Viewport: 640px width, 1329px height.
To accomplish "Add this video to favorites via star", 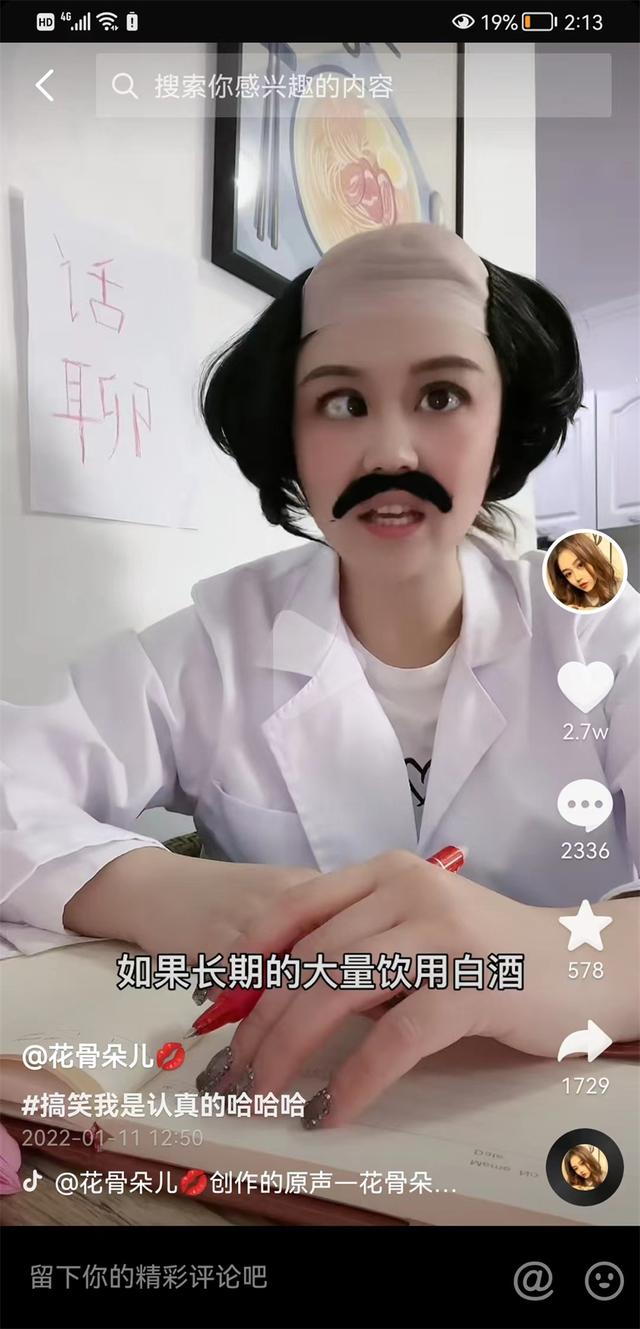I will click(x=585, y=926).
